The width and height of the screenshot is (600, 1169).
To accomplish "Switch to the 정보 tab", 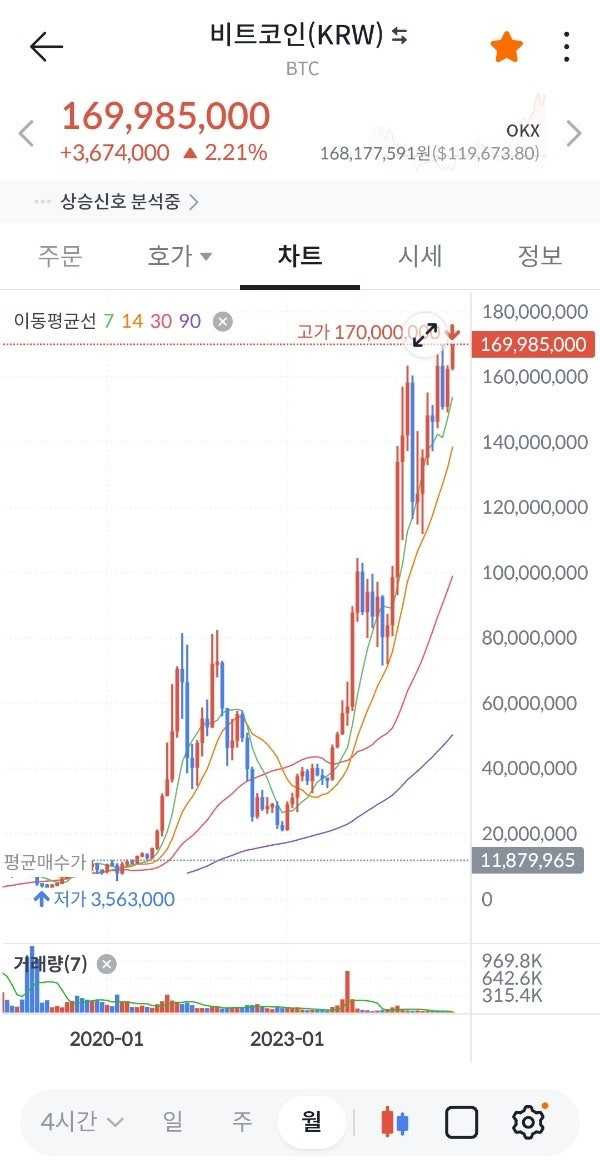I will [x=540, y=256].
